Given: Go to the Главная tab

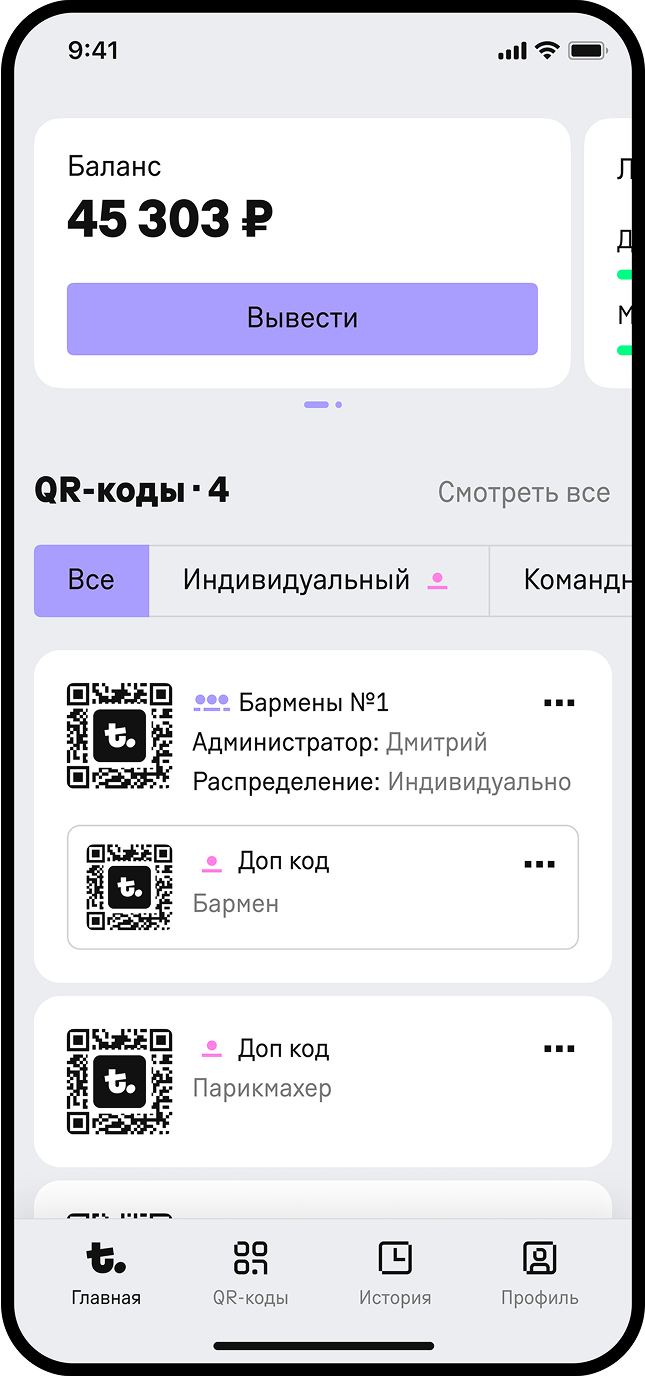Looking at the screenshot, I should [x=106, y=1272].
